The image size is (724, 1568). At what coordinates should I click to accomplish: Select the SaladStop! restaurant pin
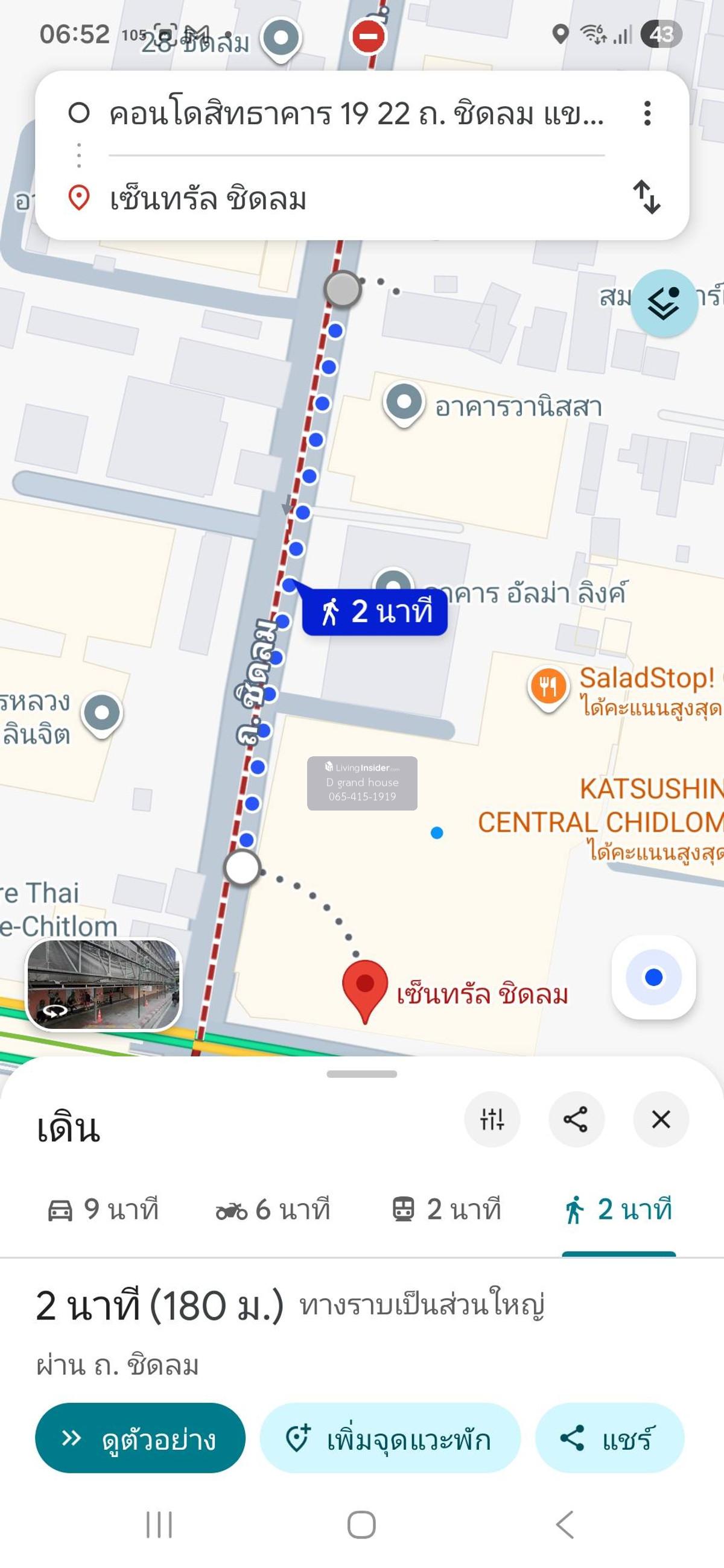(548, 686)
